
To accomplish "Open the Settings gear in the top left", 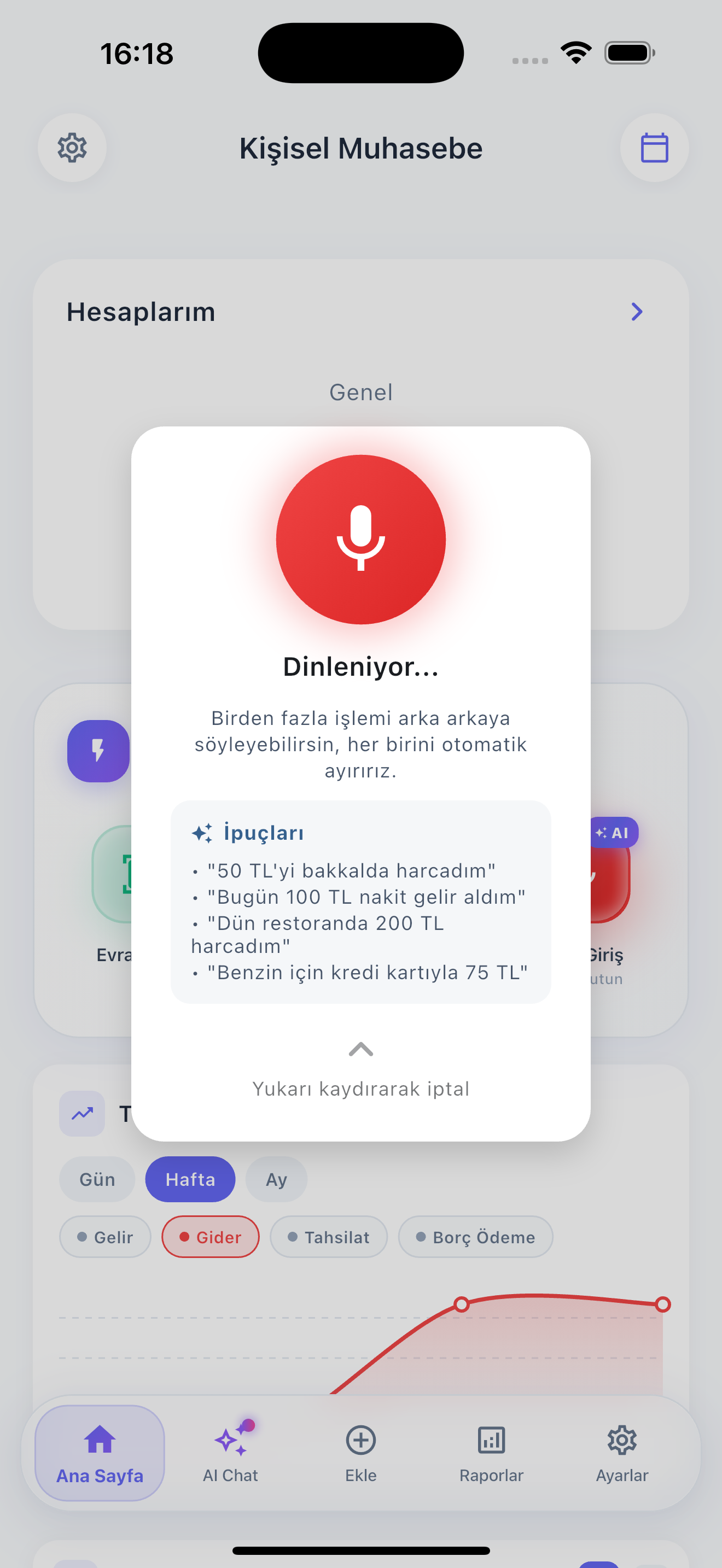I will coord(72,148).
